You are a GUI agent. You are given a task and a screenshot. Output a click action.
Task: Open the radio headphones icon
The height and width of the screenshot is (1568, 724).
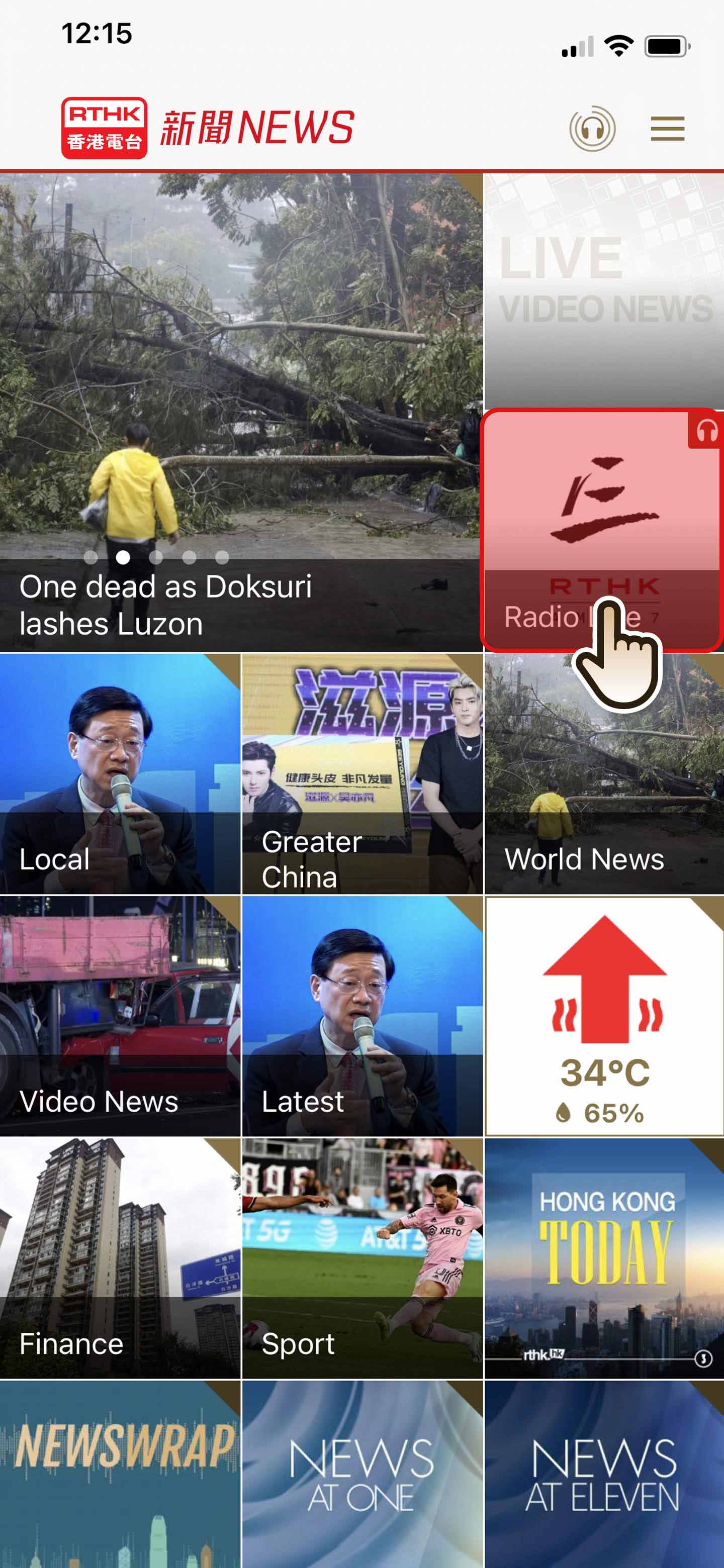[592, 129]
